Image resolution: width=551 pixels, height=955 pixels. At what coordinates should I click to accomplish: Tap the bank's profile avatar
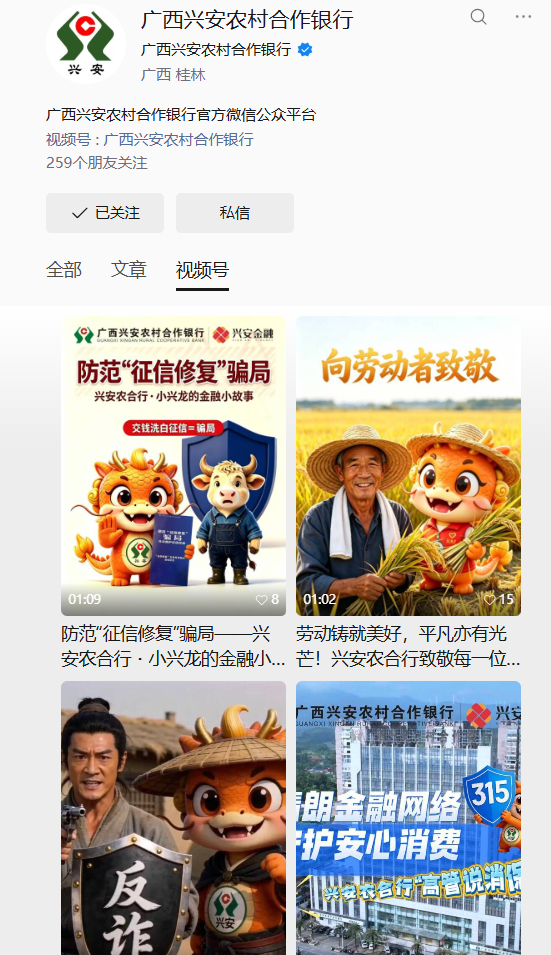coord(86,43)
